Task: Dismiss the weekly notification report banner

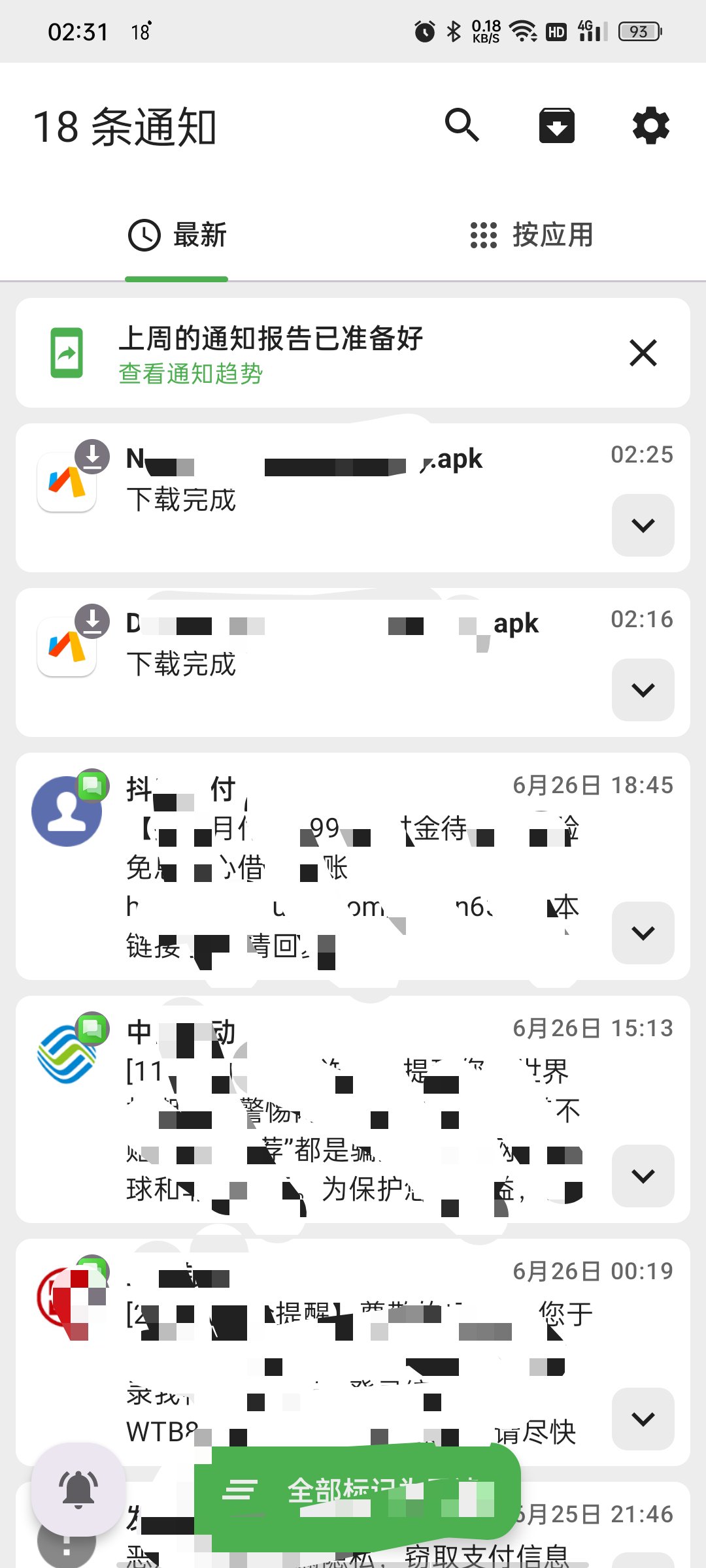Action: coord(643,353)
